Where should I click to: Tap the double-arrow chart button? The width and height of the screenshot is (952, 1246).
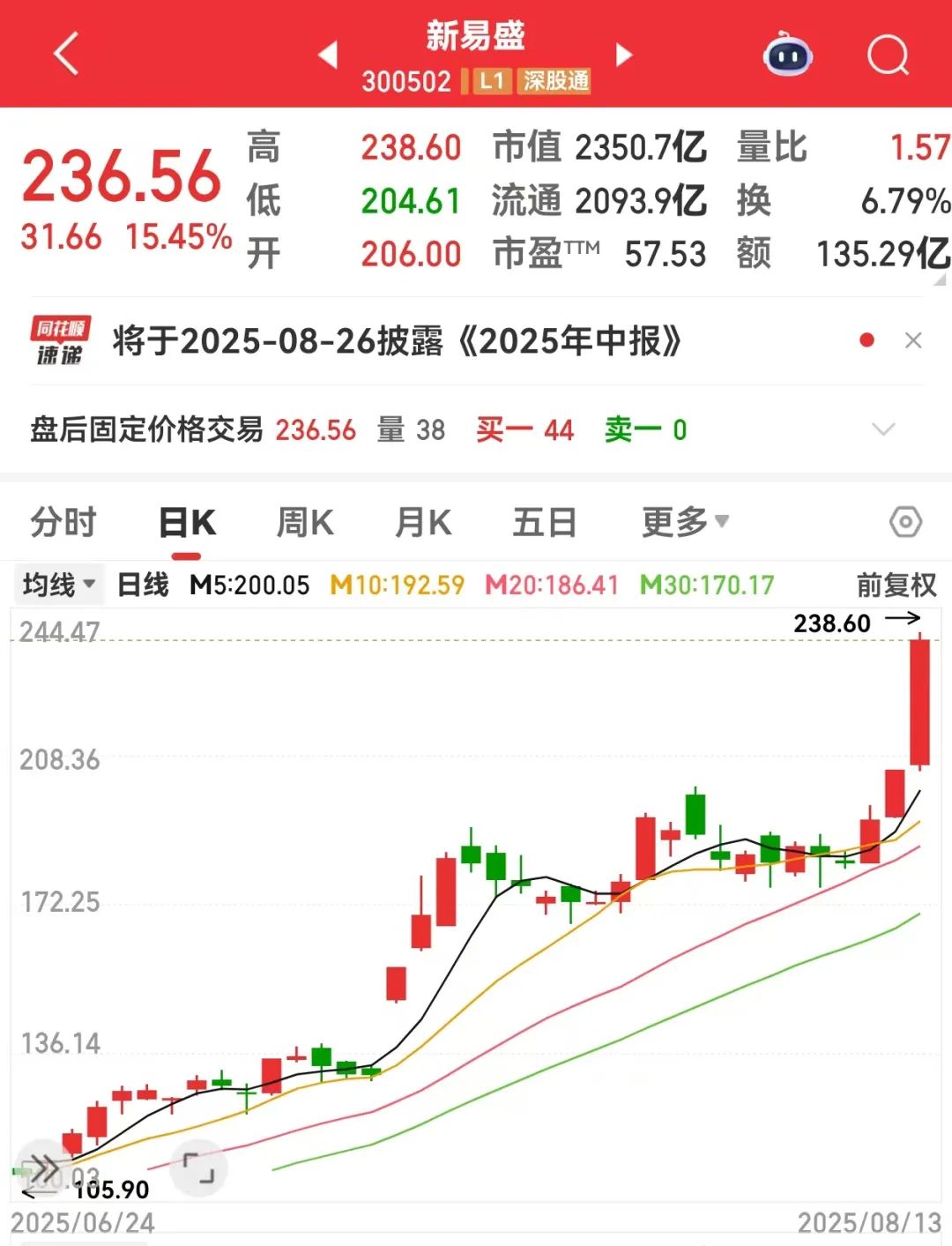(x=41, y=1169)
